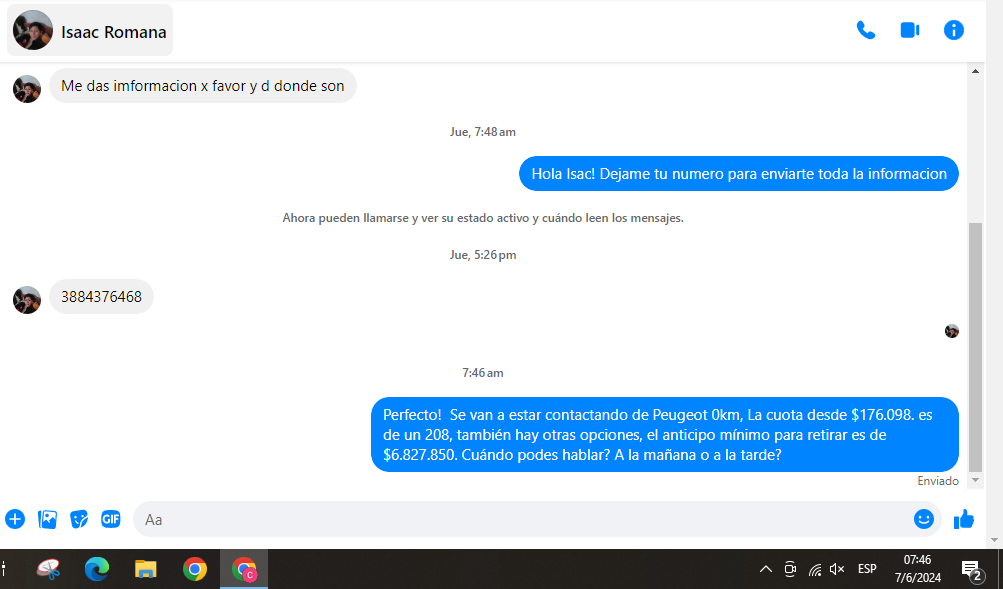The width and height of the screenshot is (1003, 589).
Task: Open Chrome from the taskbar
Action: click(195, 569)
